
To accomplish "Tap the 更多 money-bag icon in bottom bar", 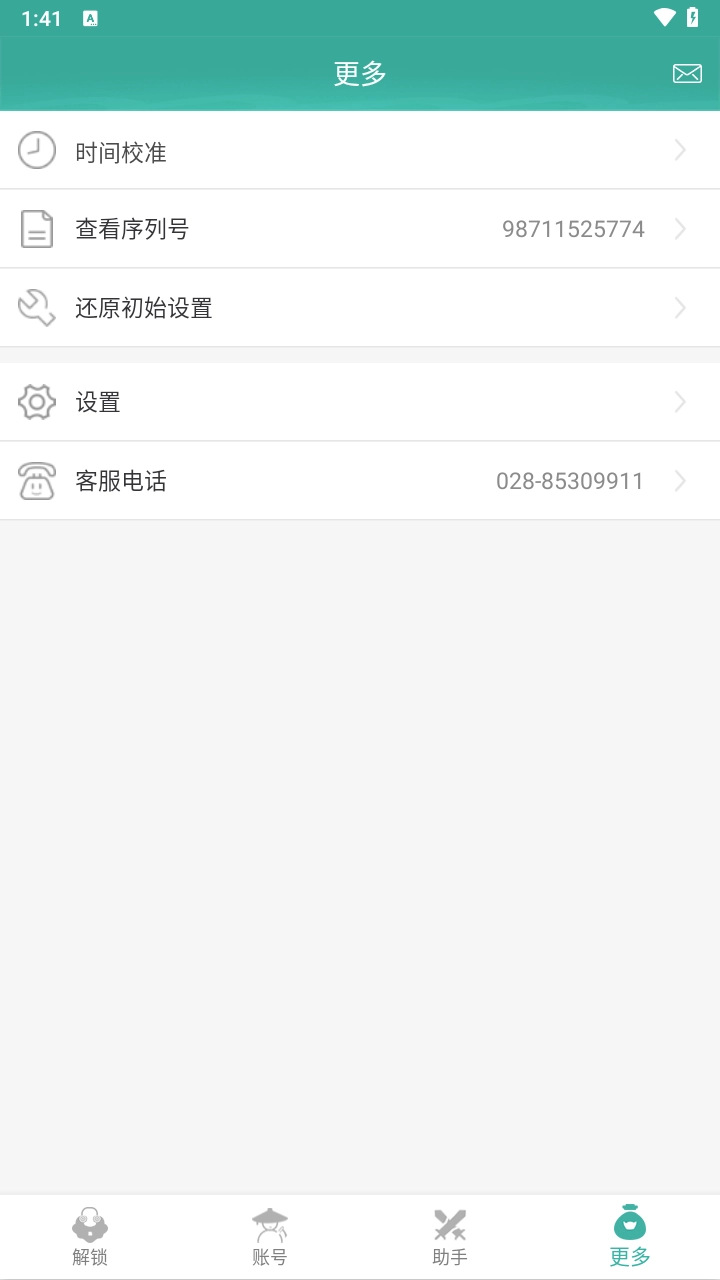I will click(629, 1224).
